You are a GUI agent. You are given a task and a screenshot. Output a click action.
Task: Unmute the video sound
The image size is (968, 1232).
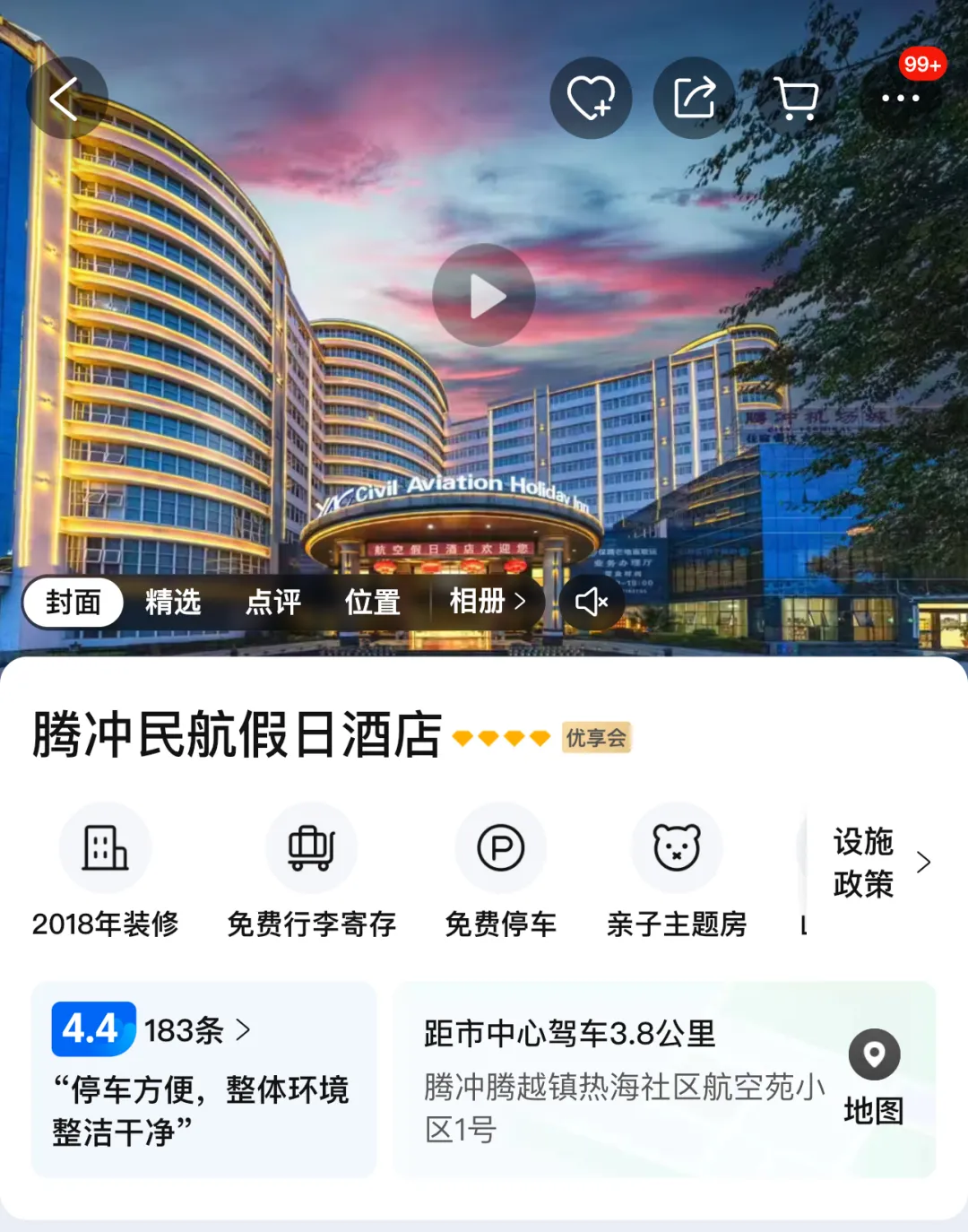(x=592, y=602)
